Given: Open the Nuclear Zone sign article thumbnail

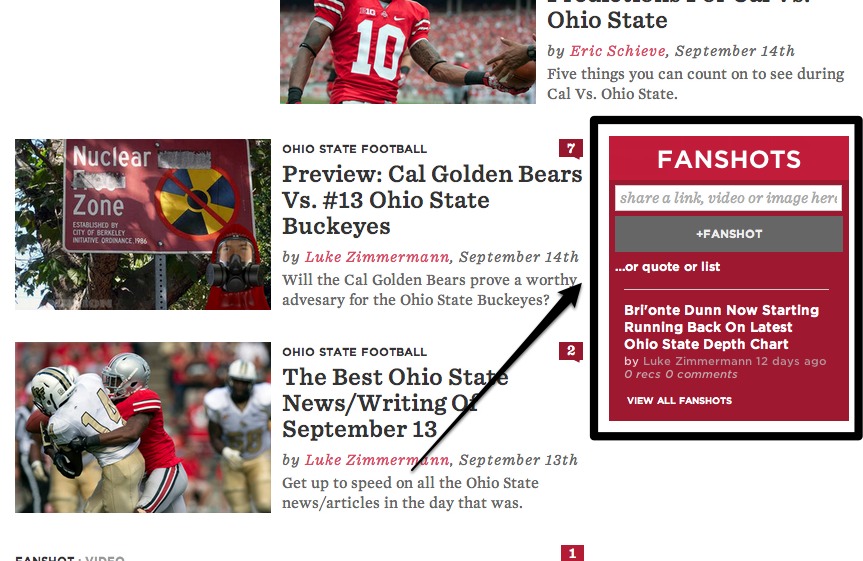Looking at the screenshot, I should [x=142, y=224].
